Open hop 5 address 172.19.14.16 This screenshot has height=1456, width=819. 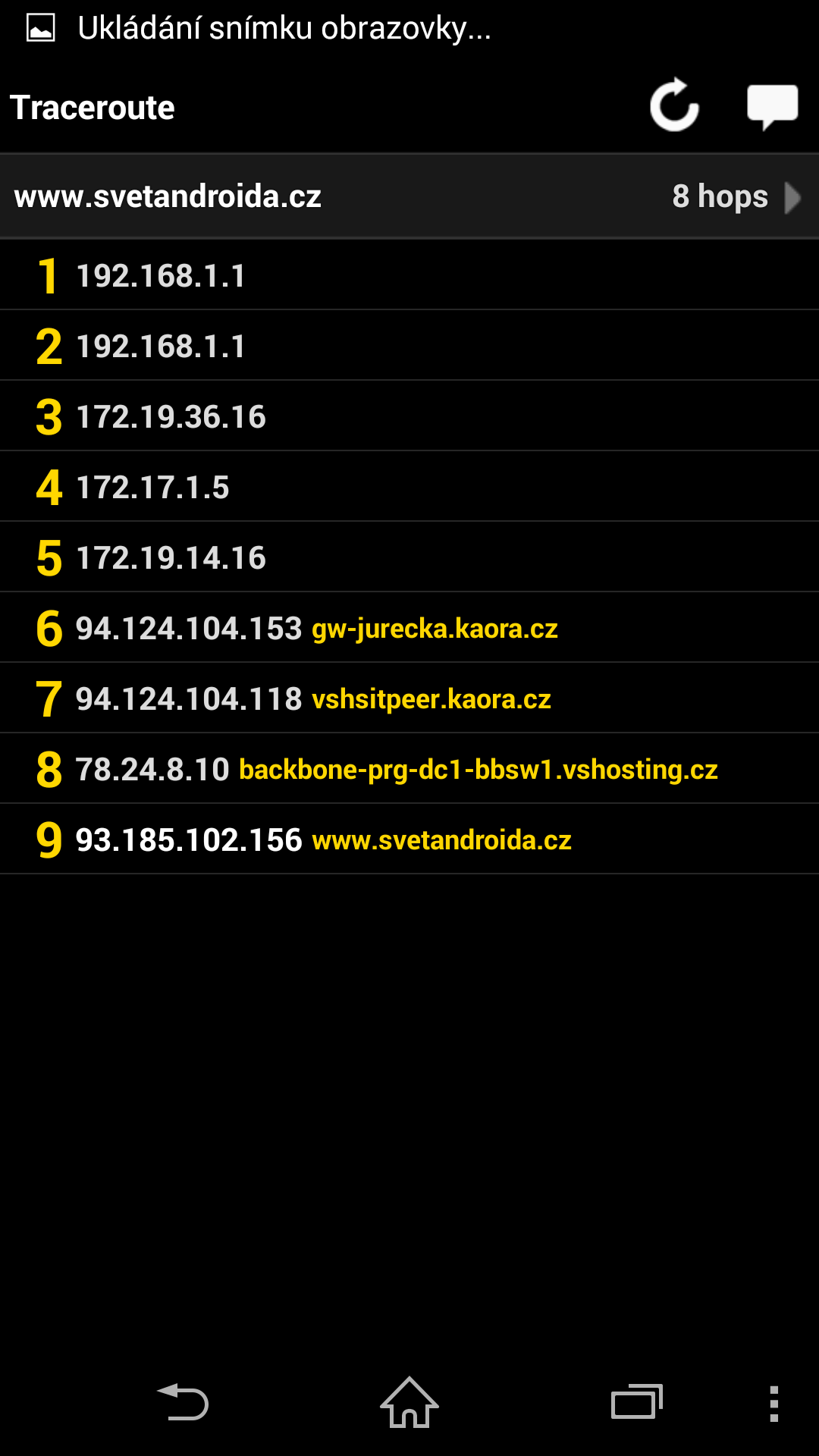[409, 557]
